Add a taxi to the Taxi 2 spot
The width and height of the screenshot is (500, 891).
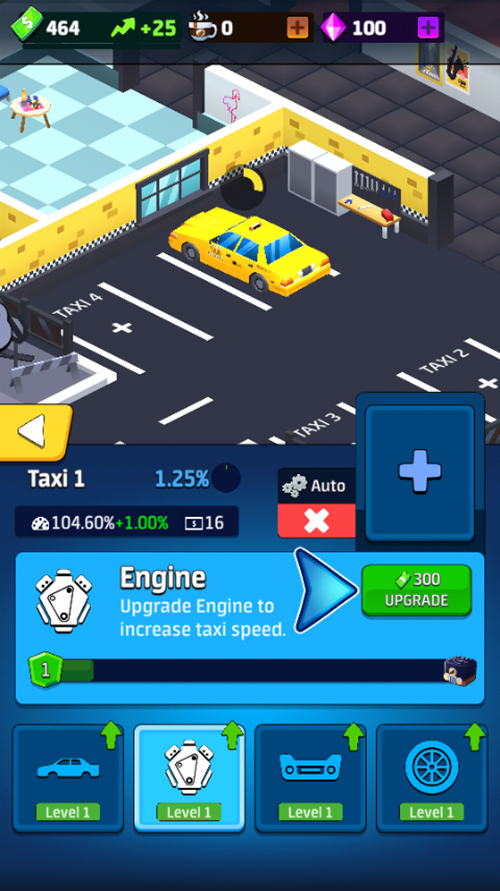point(489,382)
